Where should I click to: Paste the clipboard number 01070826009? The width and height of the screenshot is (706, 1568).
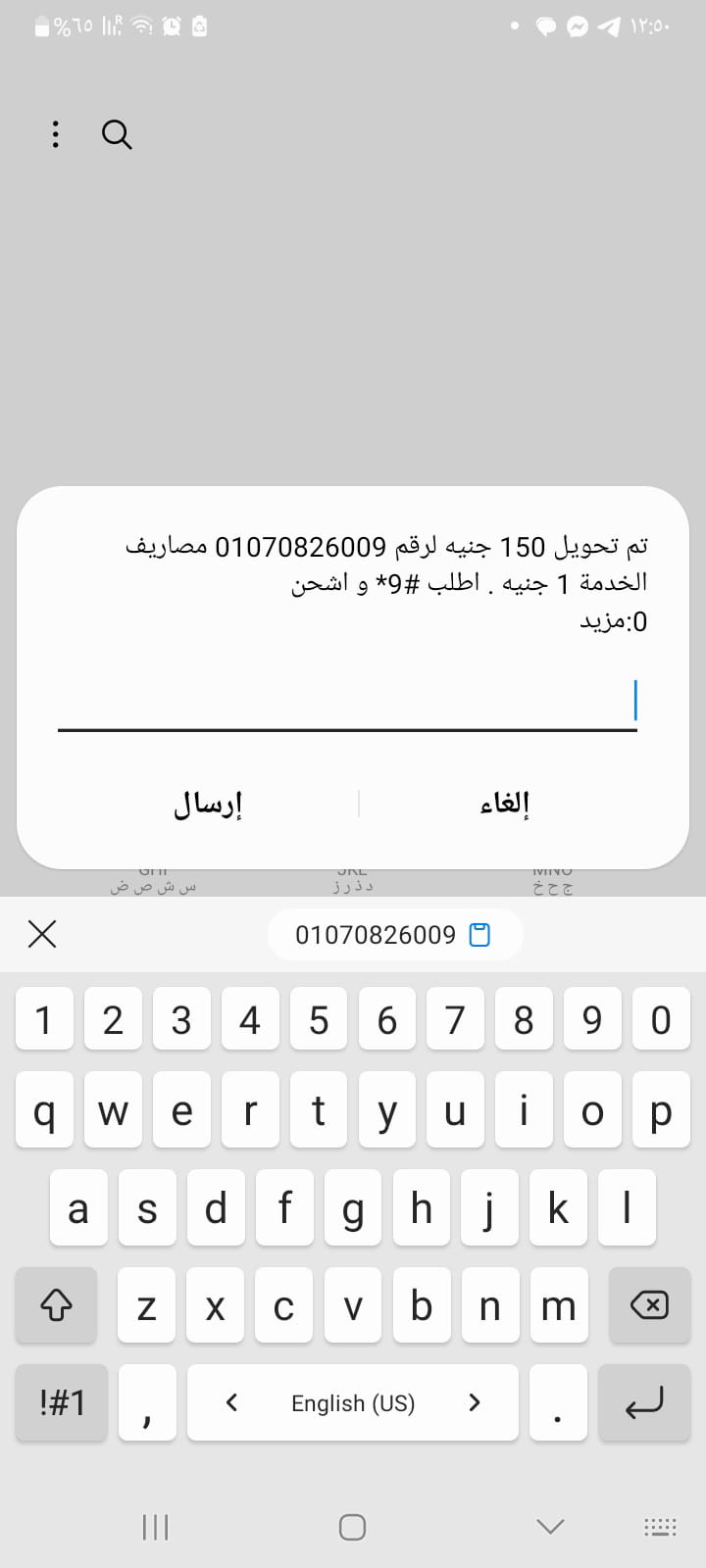pyautogui.click(x=394, y=935)
